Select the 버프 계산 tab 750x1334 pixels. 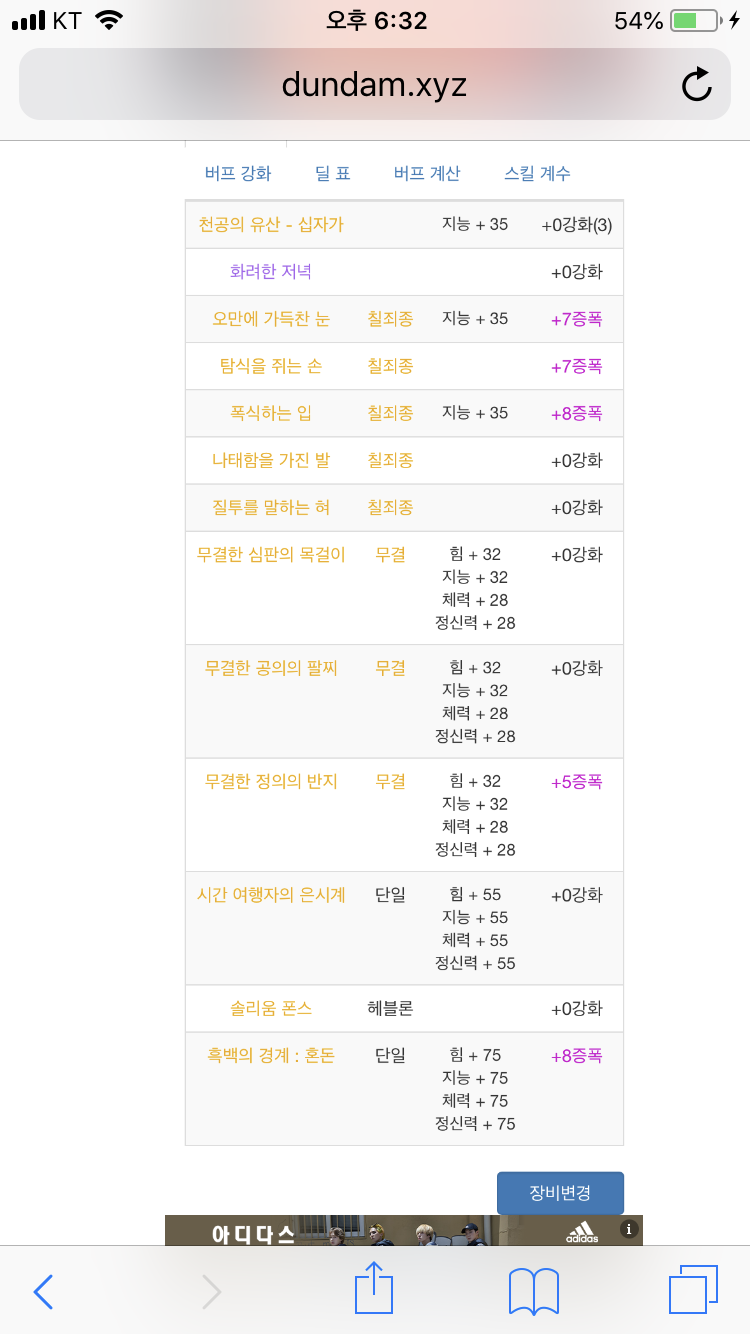click(427, 173)
